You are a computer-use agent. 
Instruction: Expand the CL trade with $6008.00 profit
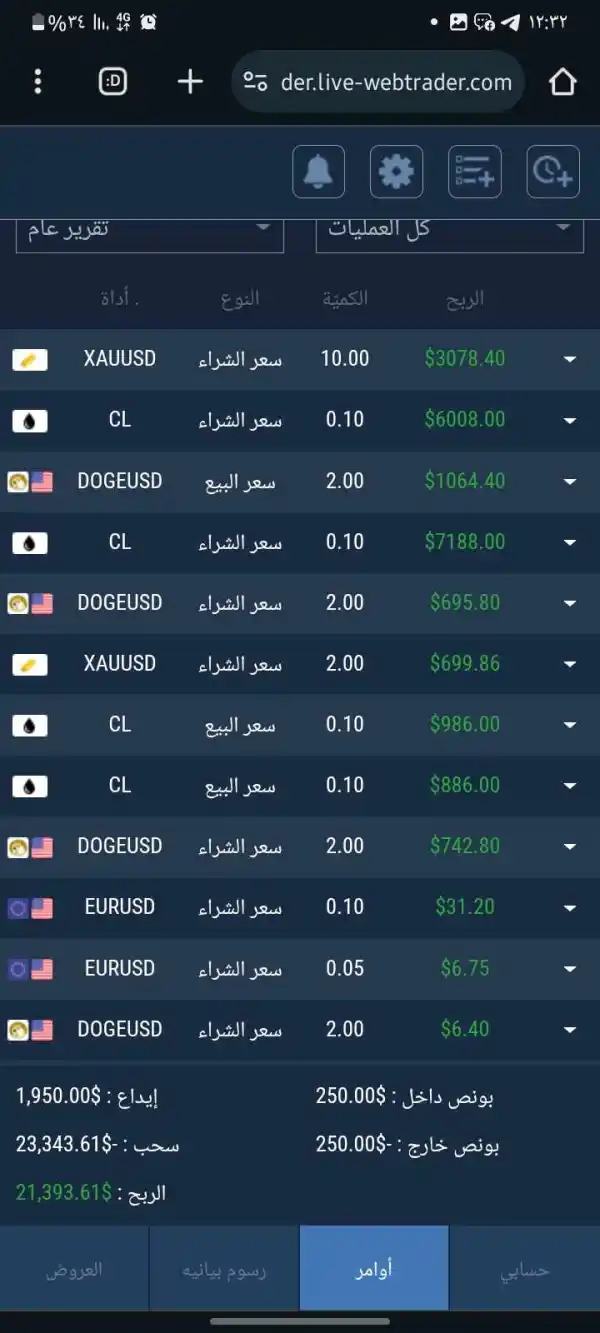click(x=570, y=420)
